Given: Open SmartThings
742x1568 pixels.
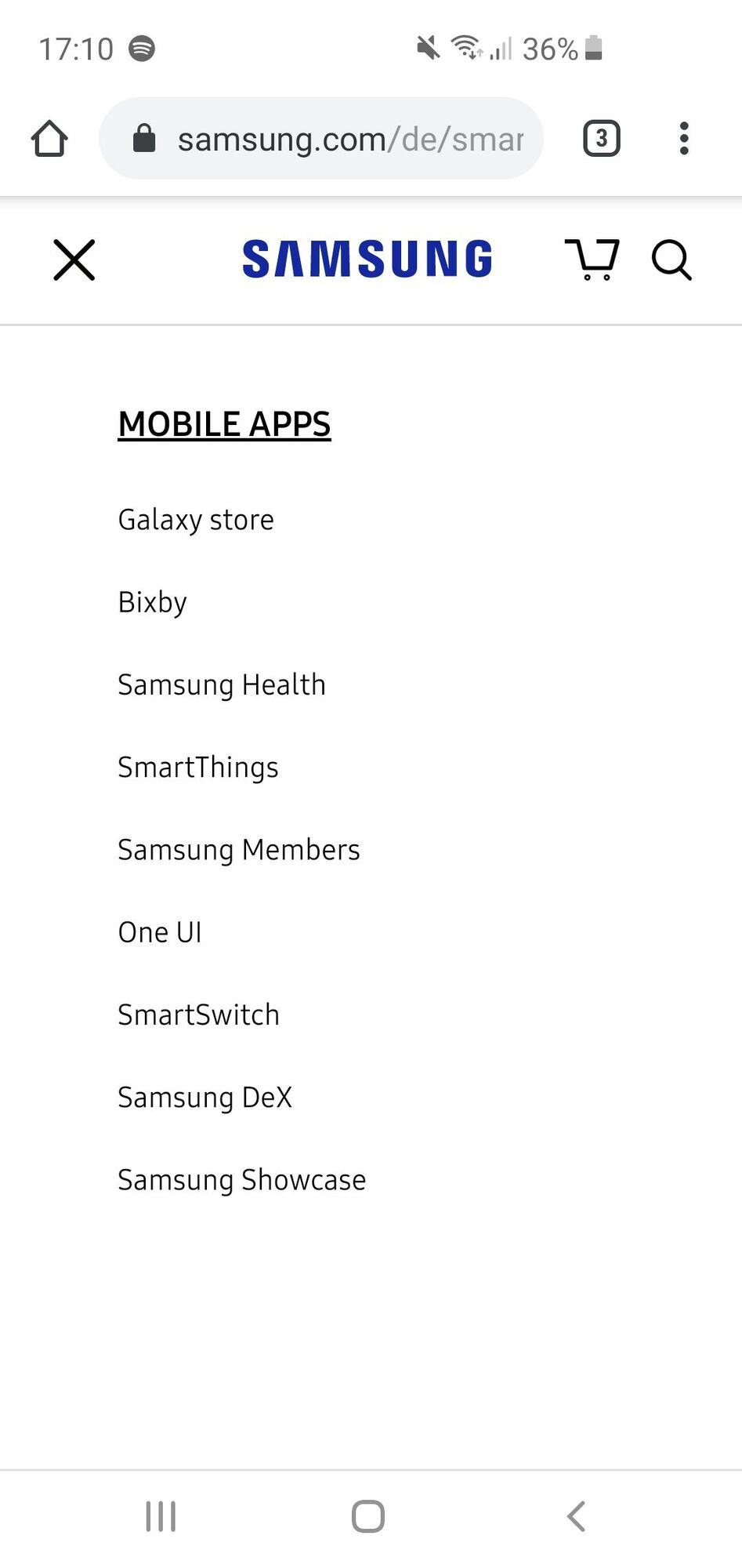Looking at the screenshot, I should (x=198, y=767).
